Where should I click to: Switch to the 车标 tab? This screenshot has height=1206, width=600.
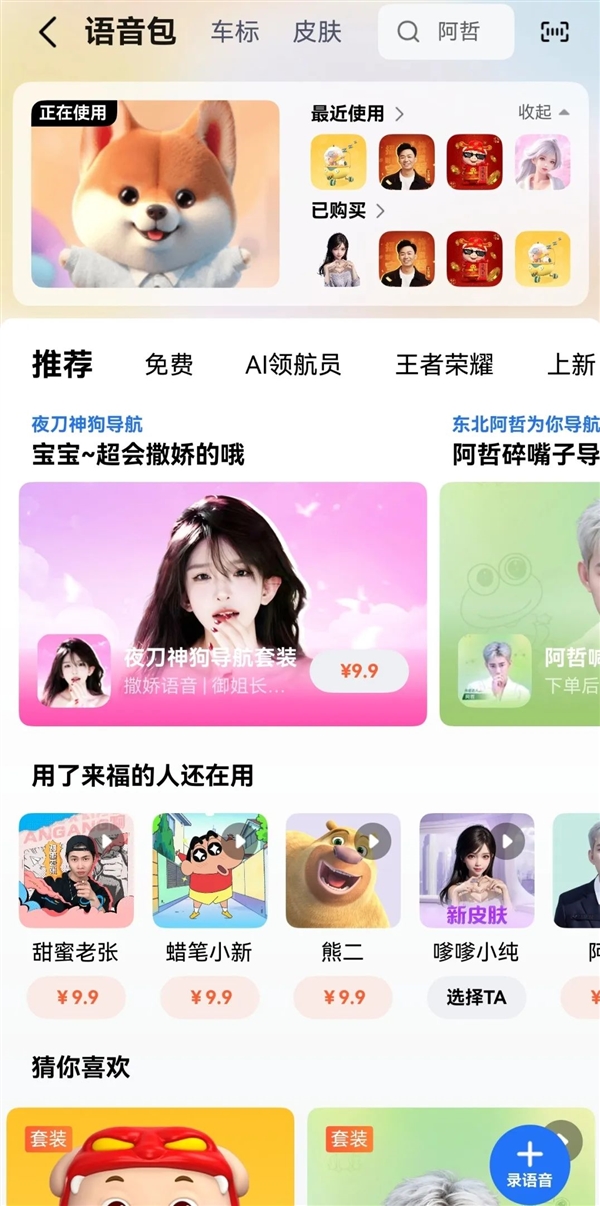point(235,32)
